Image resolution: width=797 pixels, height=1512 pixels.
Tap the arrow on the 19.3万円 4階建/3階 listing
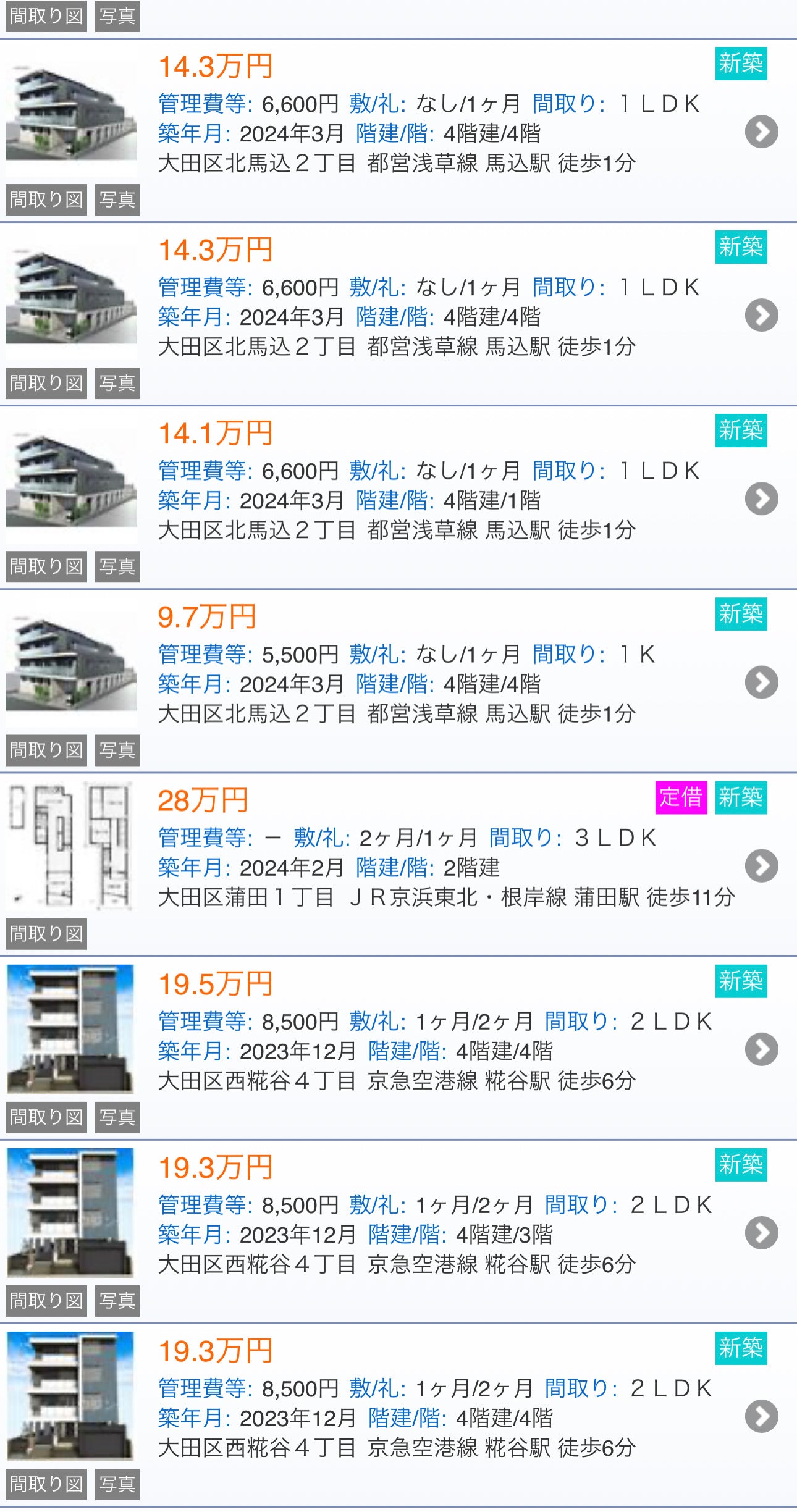pos(761,1232)
